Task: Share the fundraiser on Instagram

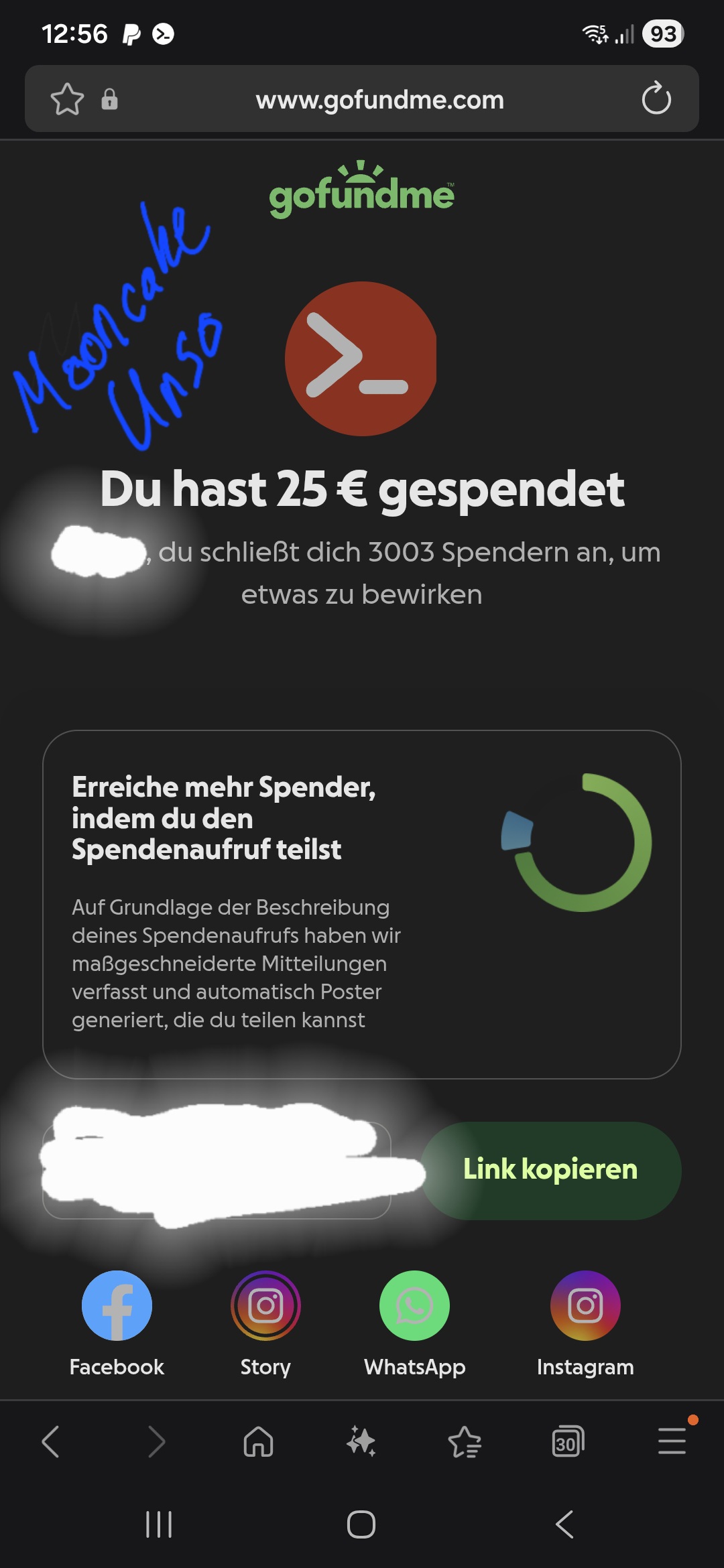Action: [585, 1305]
